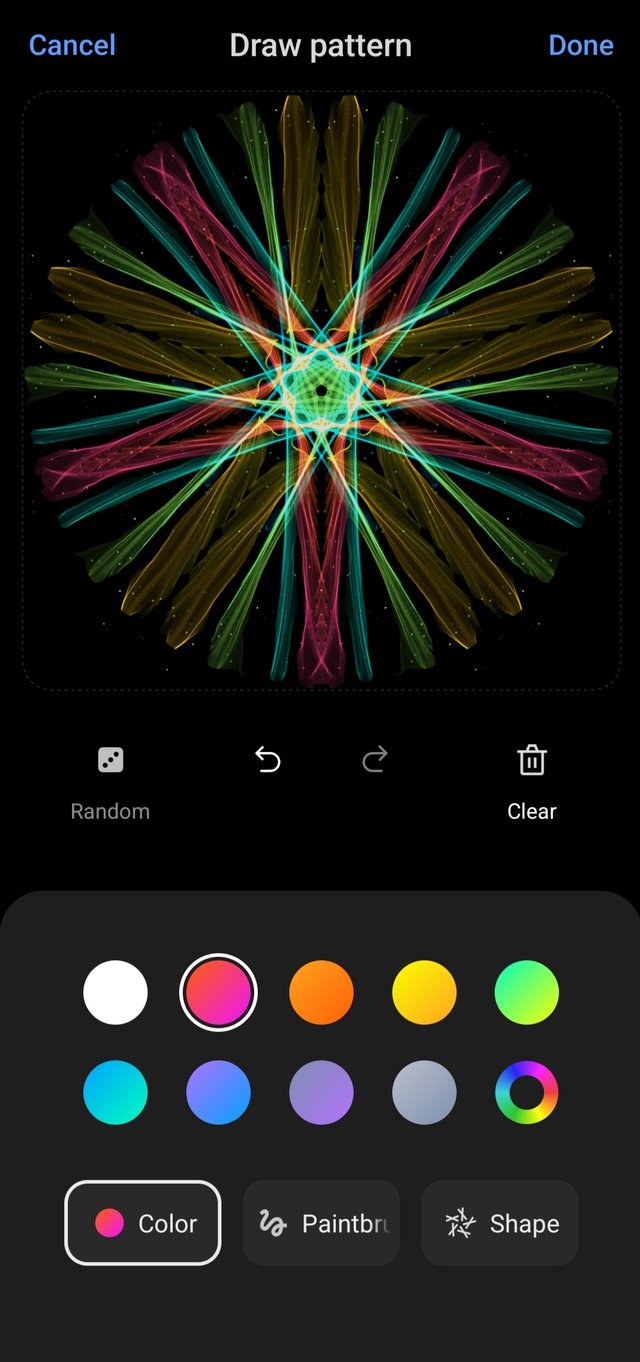The width and height of the screenshot is (640, 1362).
Task: Redo the undone stroke
Action: pyautogui.click(x=374, y=761)
